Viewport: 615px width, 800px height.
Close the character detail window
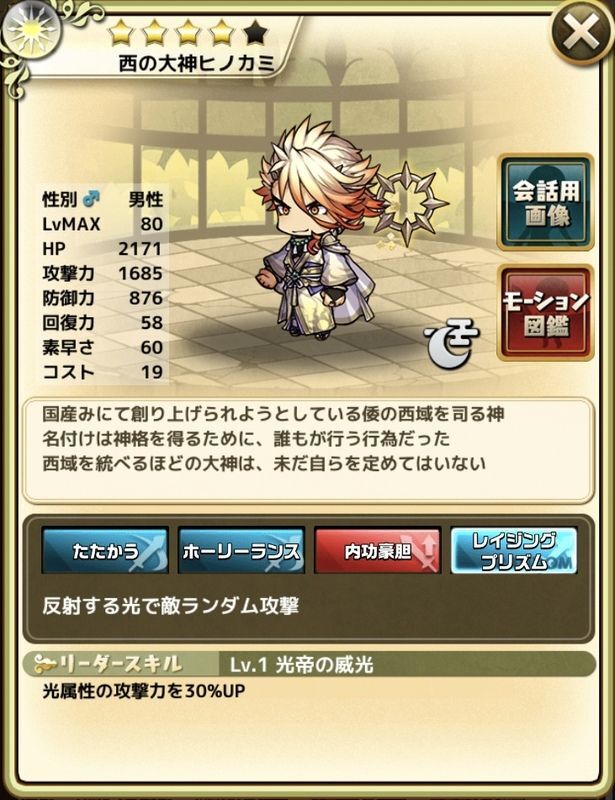[x=580, y=37]
